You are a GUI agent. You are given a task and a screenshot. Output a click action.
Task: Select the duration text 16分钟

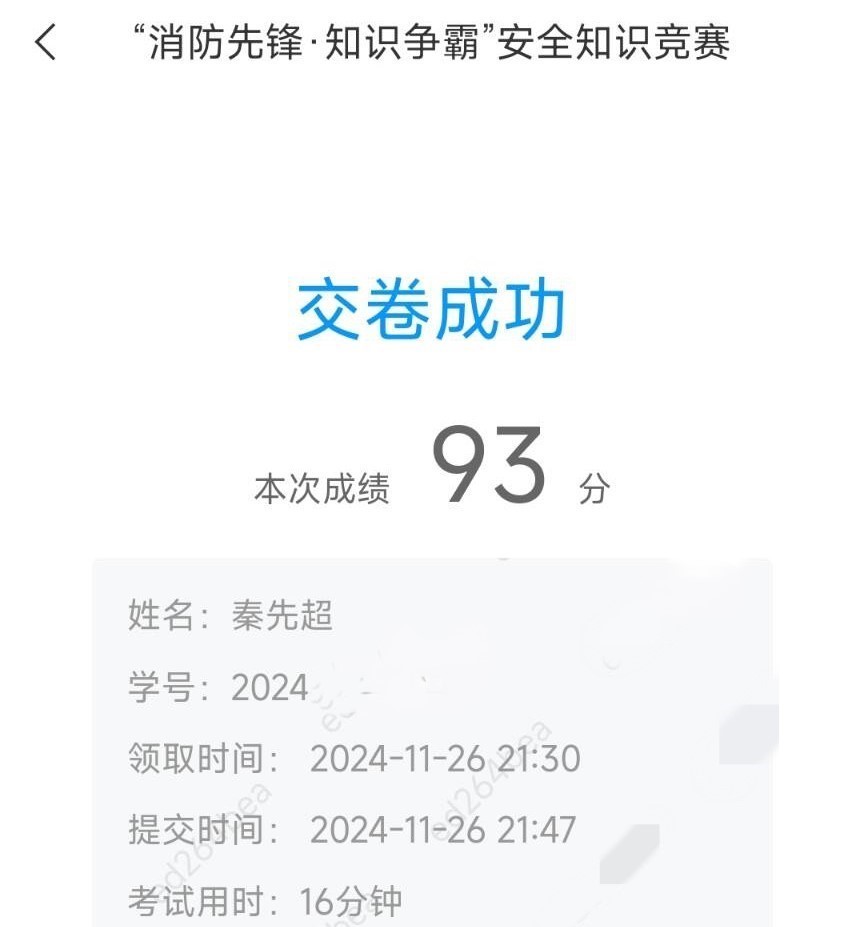[349, 900]
